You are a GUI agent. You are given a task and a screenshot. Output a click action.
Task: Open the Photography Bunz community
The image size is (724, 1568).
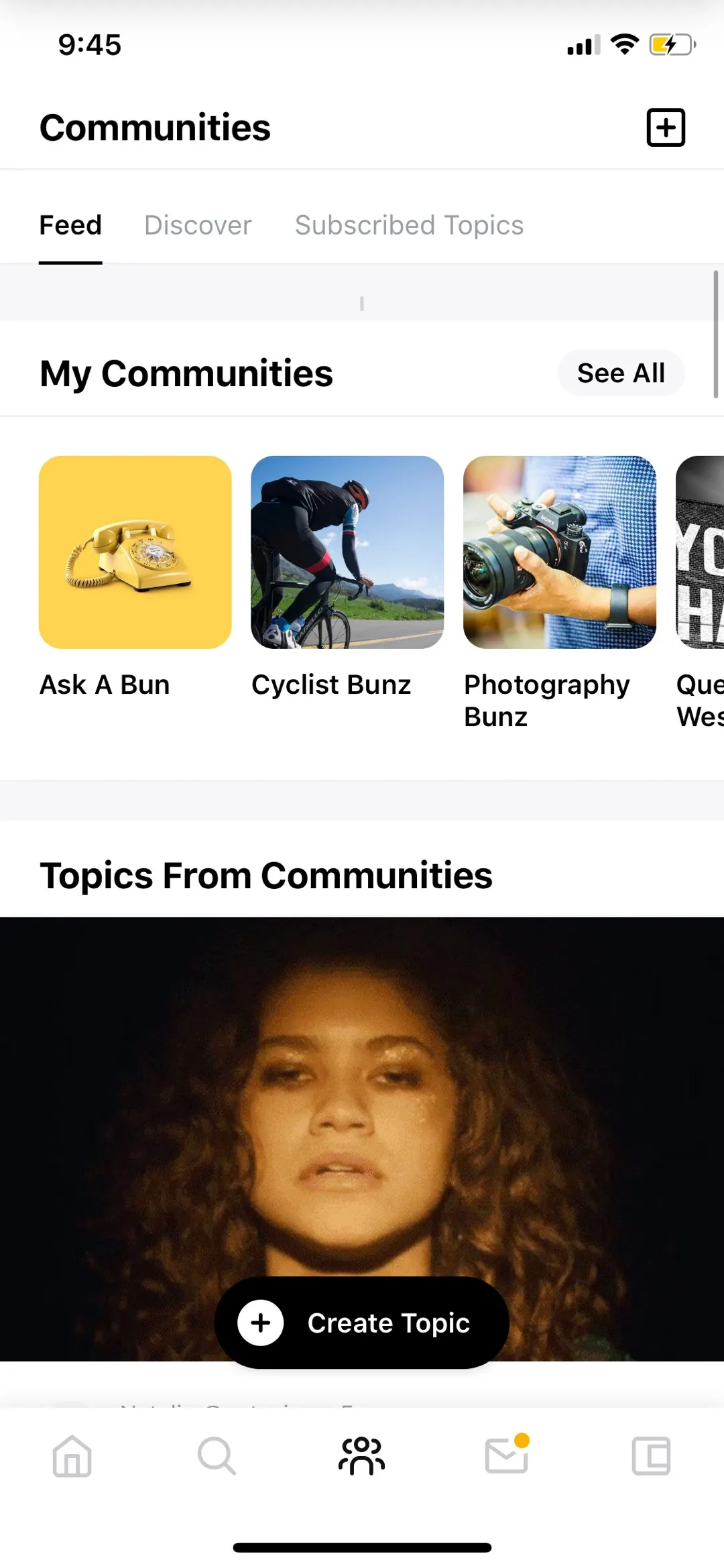tap(559, 552)
